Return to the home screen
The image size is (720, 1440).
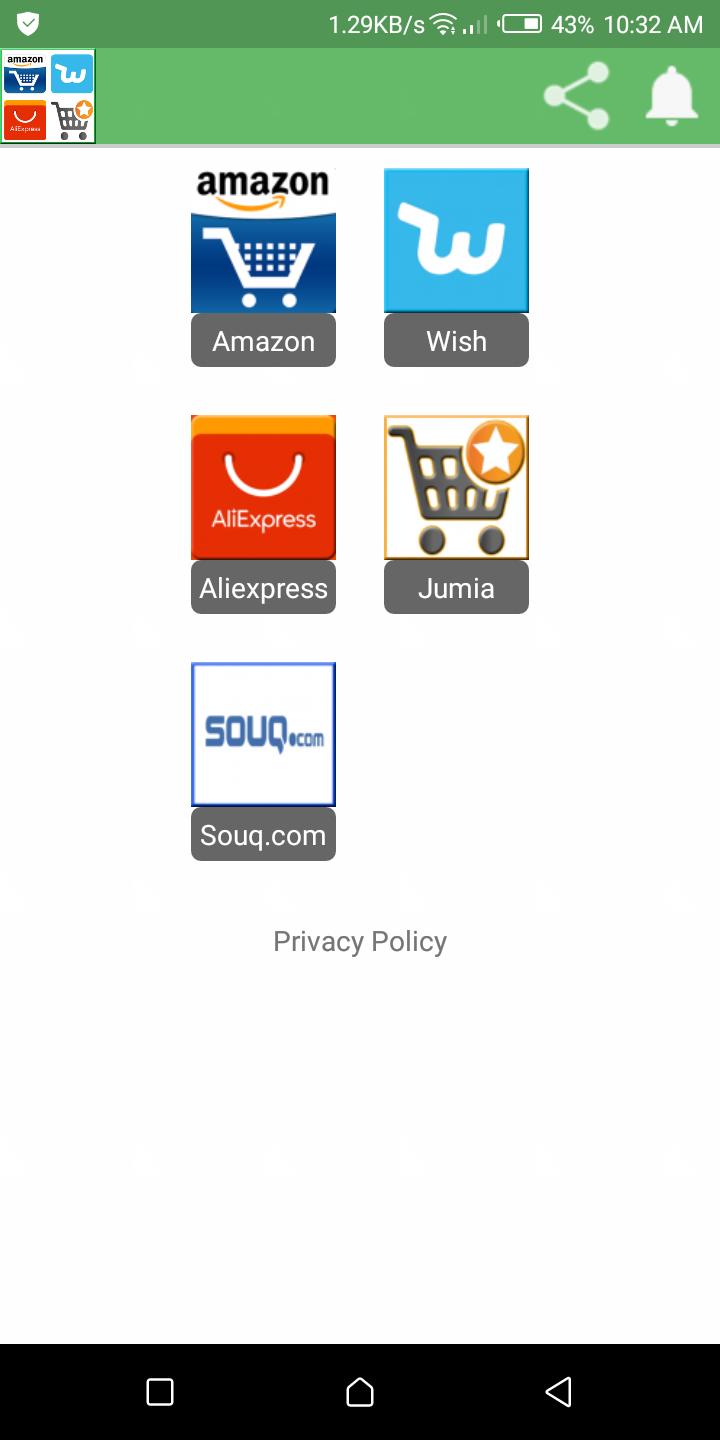pyautogui.click(x=360, y=1392)
